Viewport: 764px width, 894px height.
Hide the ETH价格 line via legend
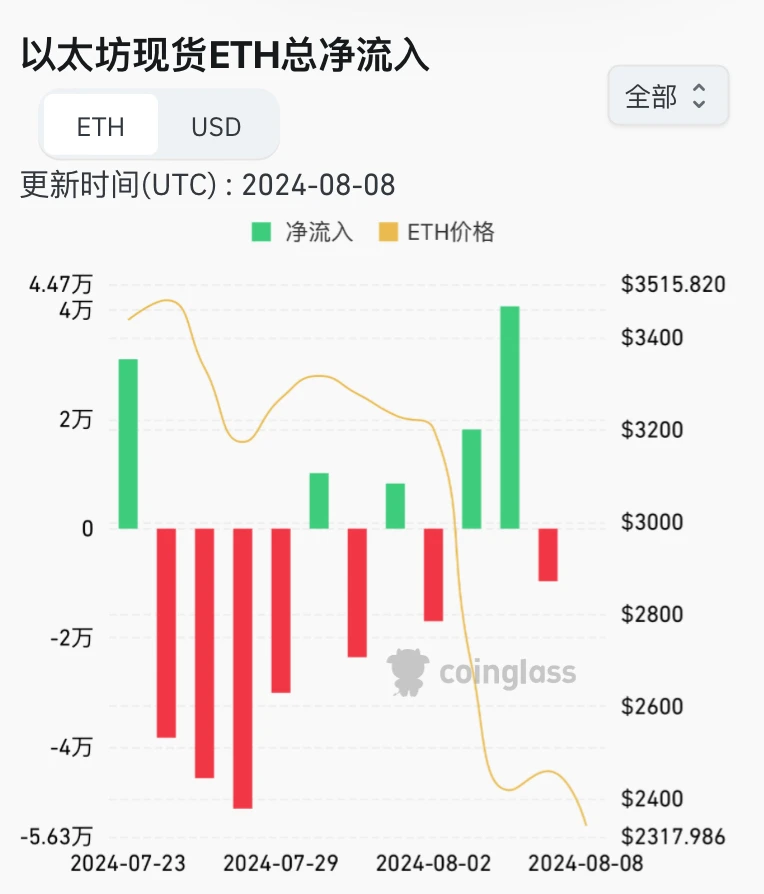pos(437,232)
